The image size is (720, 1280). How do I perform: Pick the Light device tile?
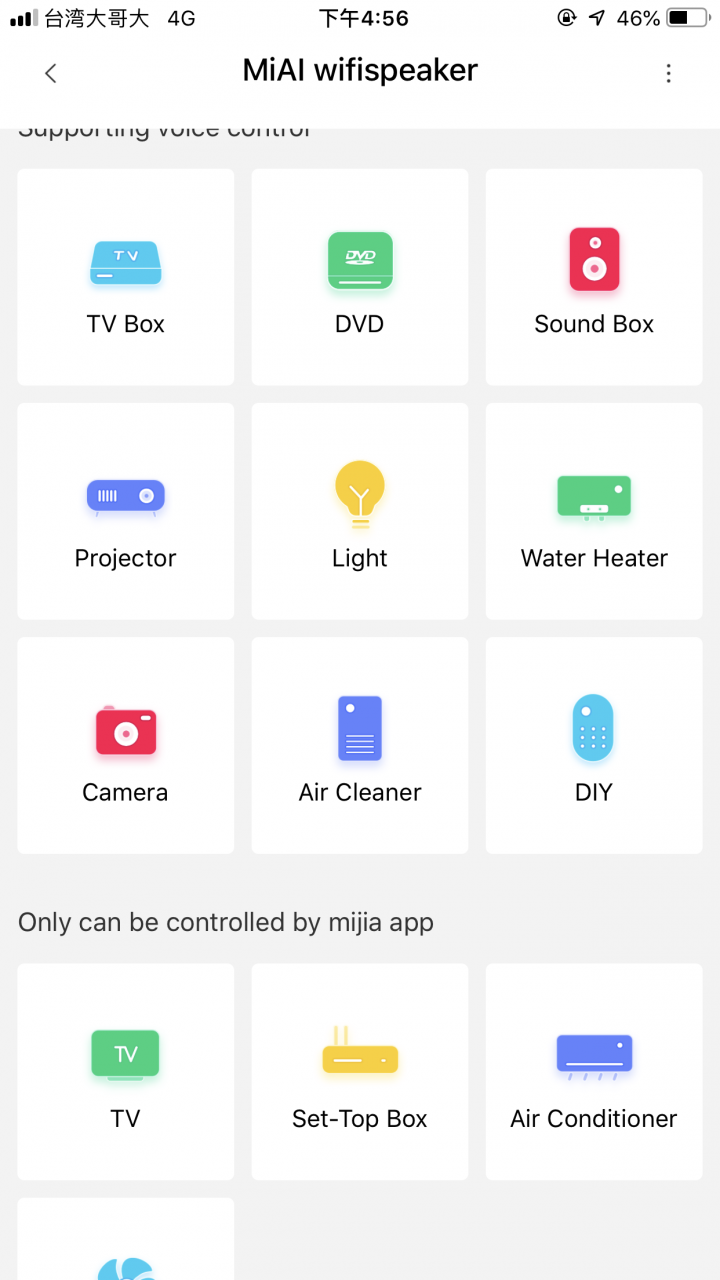click(360, 511)
